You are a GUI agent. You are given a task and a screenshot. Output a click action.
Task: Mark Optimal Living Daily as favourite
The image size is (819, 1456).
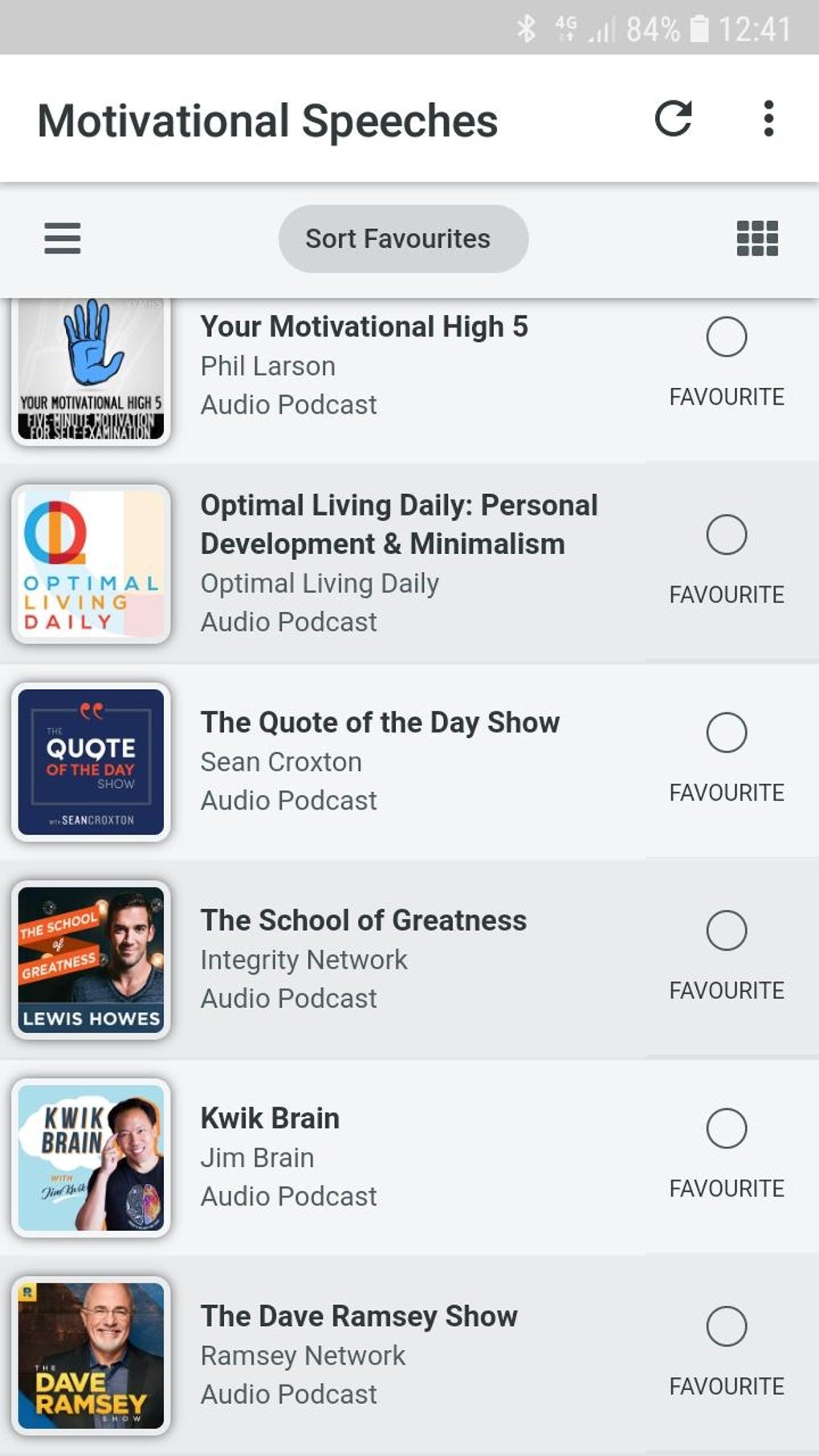(x=727, y=535)
